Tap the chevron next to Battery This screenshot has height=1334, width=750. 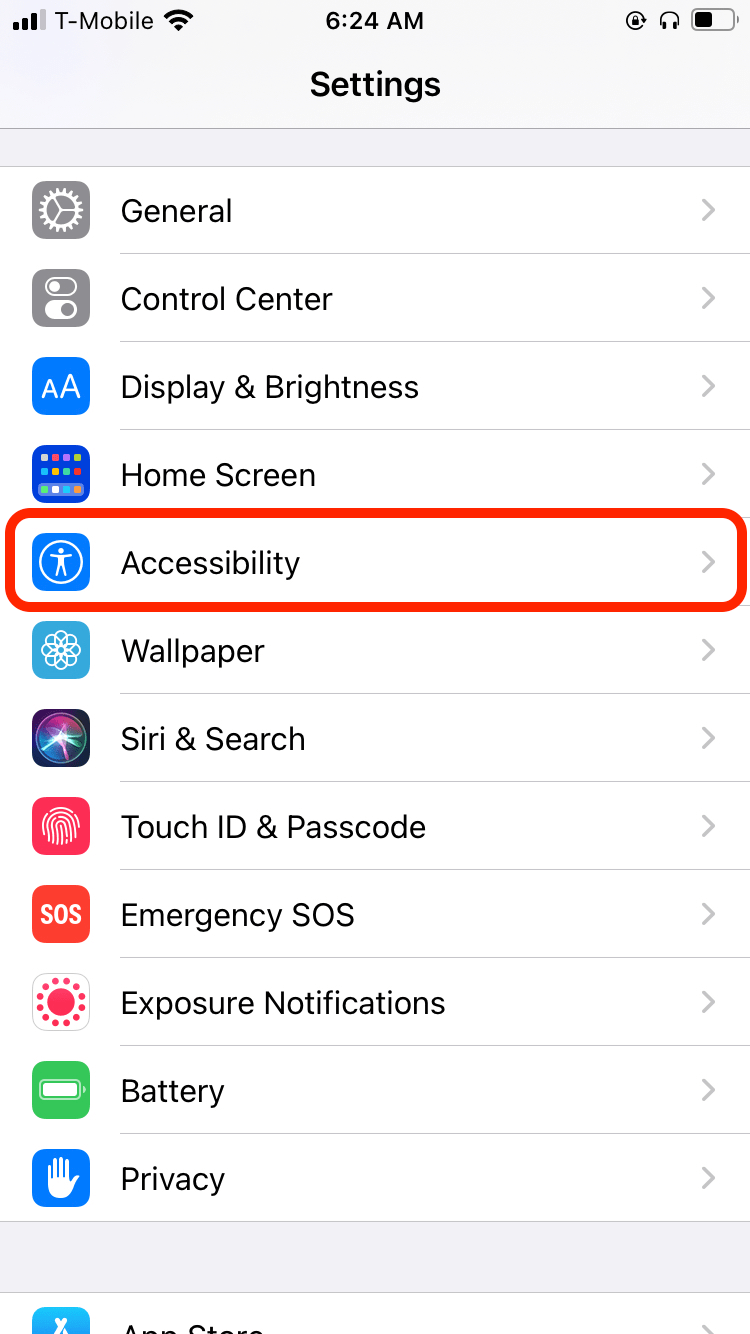tap(708, 1090)
